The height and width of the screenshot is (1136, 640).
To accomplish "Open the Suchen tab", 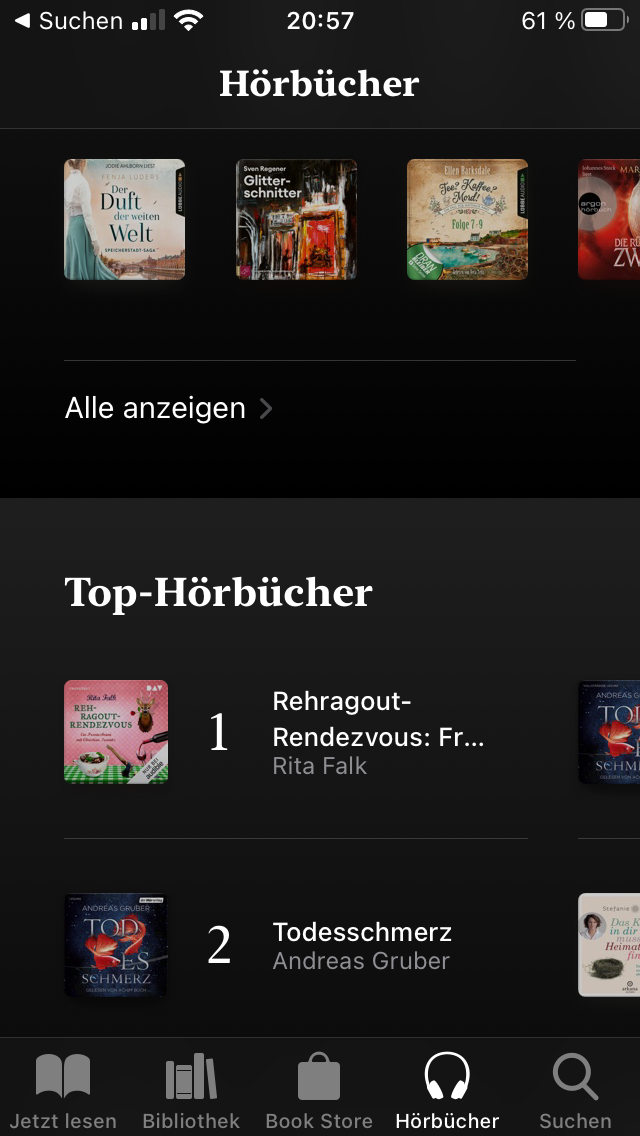I will pyautogui.click(x=575, y=1092).
